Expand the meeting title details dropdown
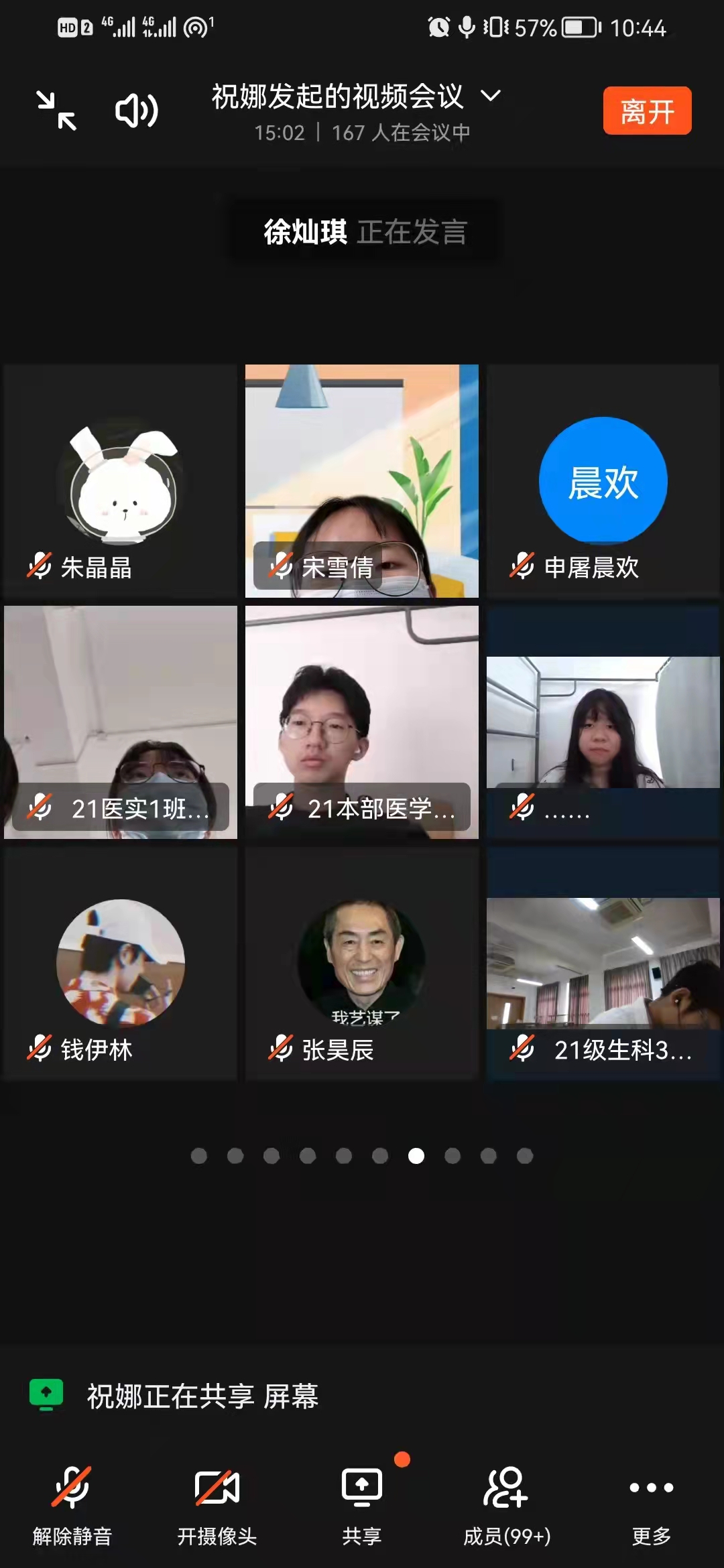Screen dimensions: 724x1568 click(491, 96)
